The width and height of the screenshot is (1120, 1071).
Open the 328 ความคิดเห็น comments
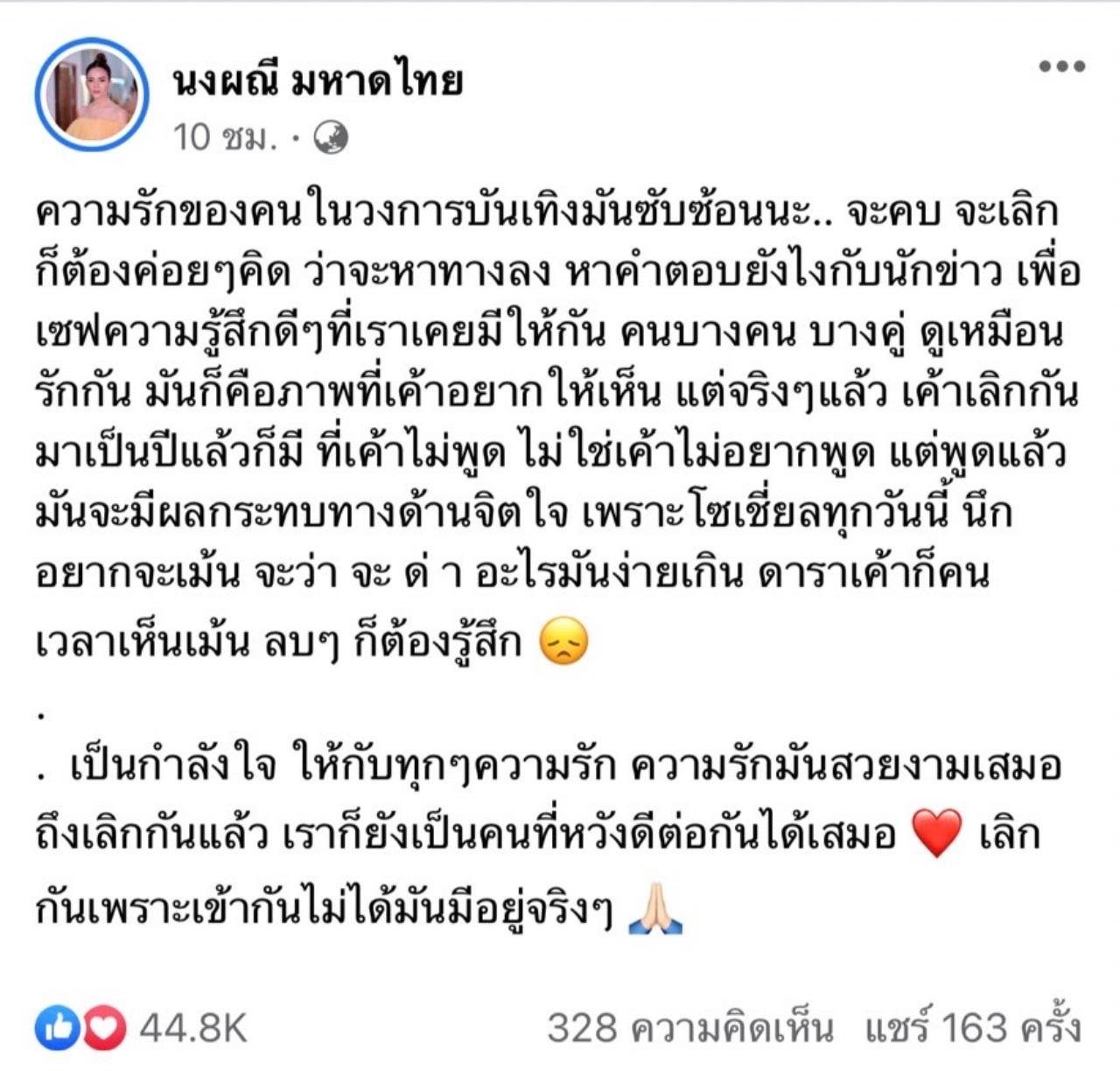[690, 1027]
